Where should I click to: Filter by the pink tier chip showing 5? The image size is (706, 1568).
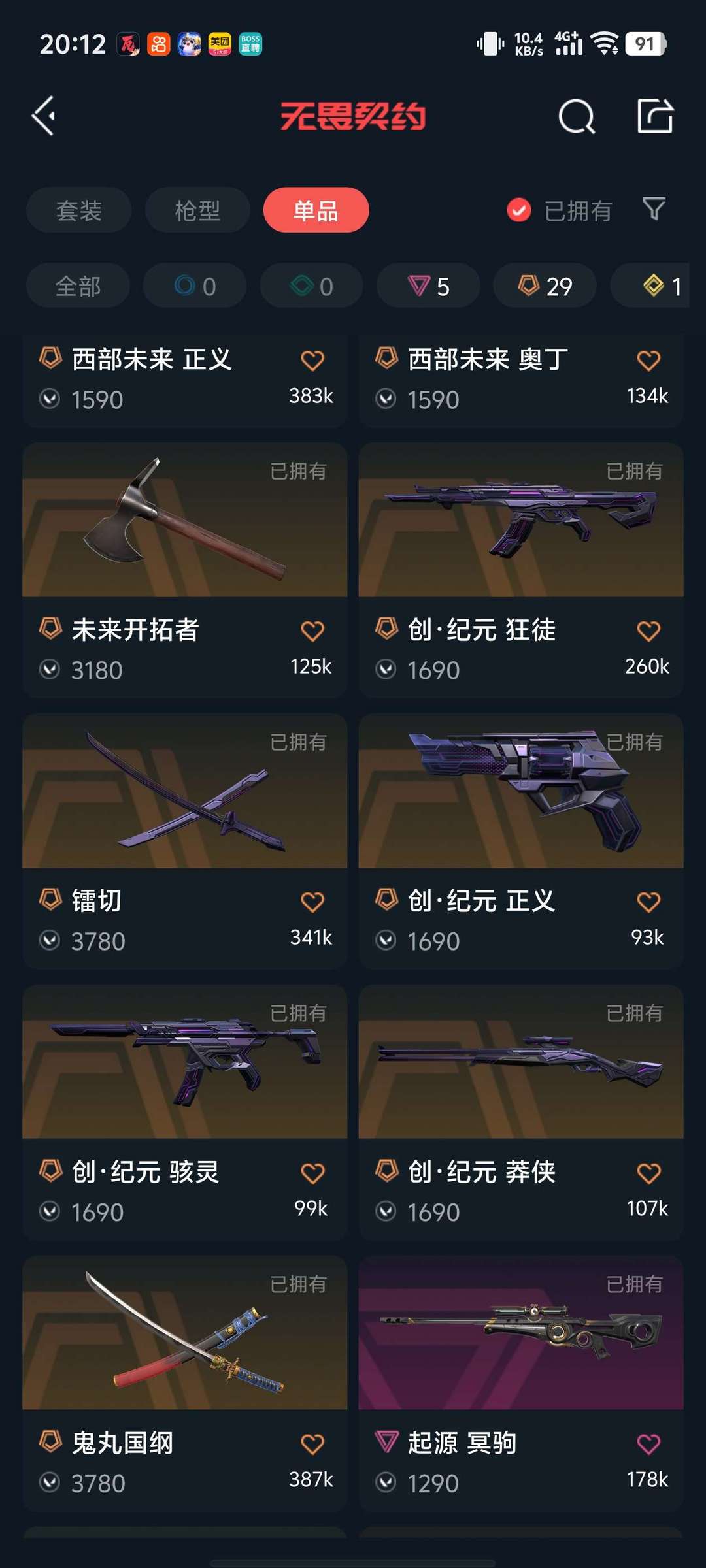click(x=428, y=286)
